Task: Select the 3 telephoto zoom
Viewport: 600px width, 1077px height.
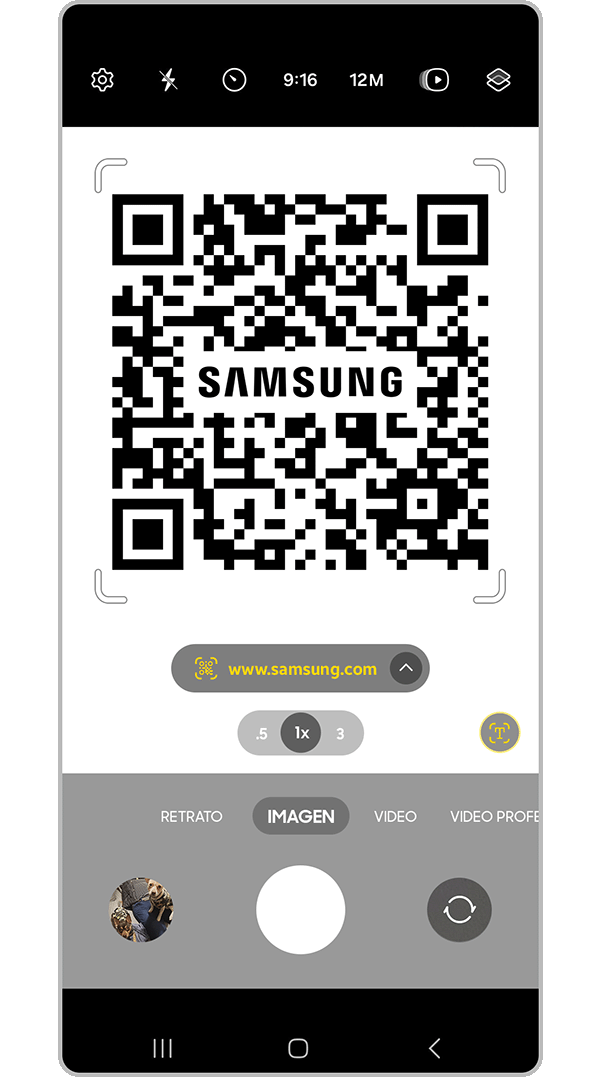Action: [x=340, y=734]
